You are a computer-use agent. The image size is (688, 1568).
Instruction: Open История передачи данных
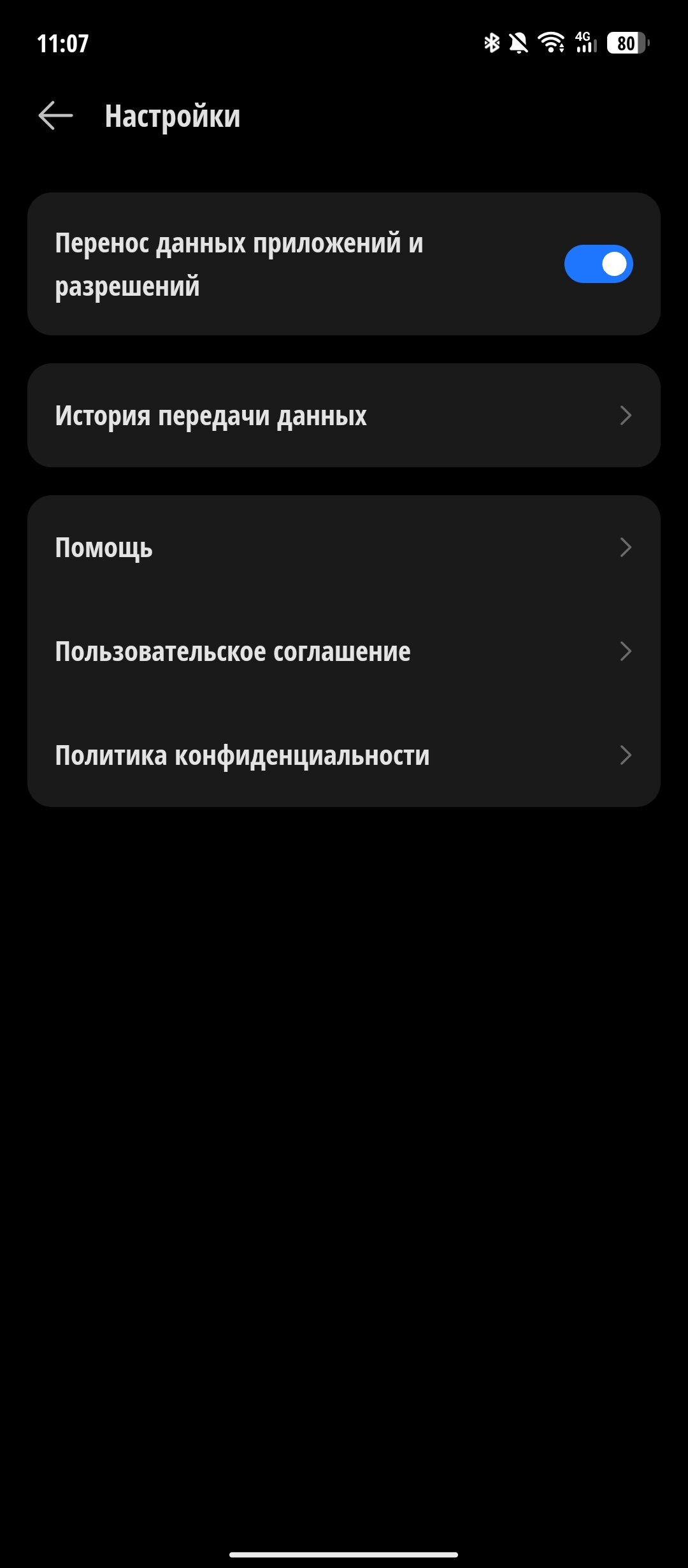[x=344, y=416]
